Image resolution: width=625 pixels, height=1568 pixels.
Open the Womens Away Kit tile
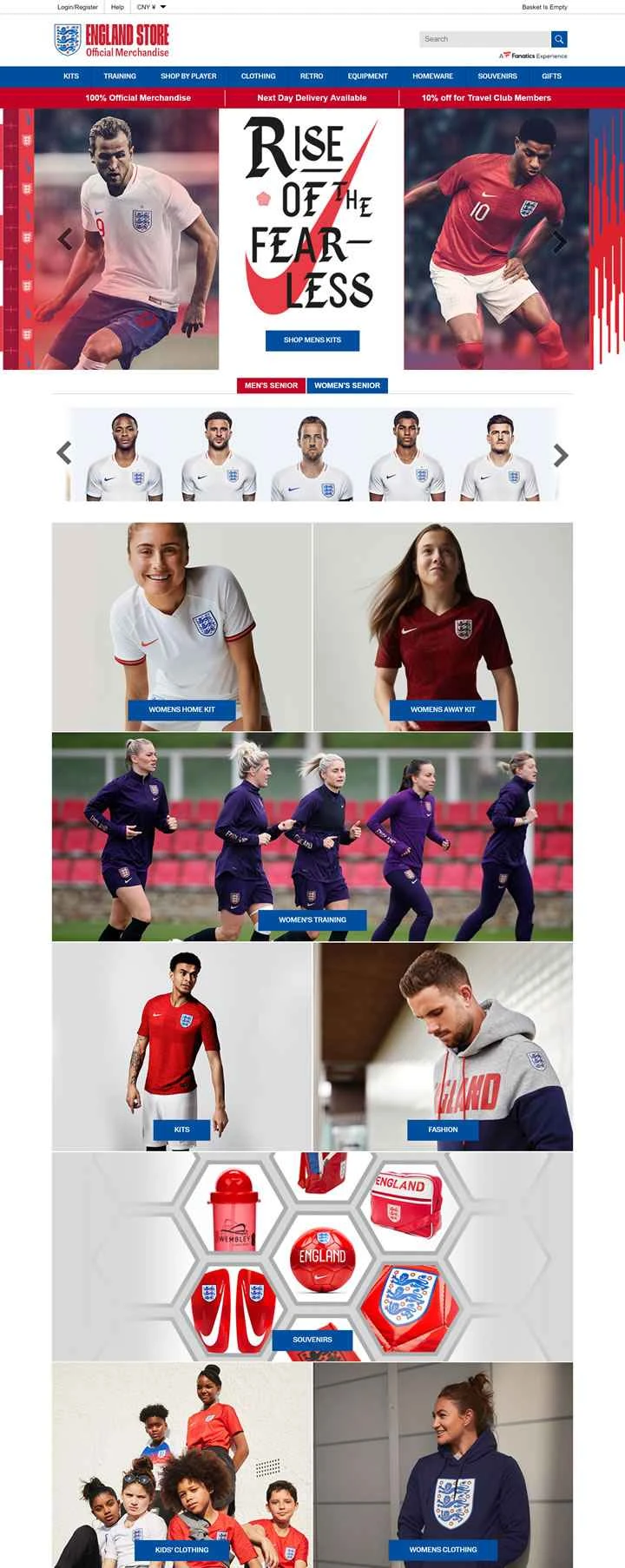point(443,709)
